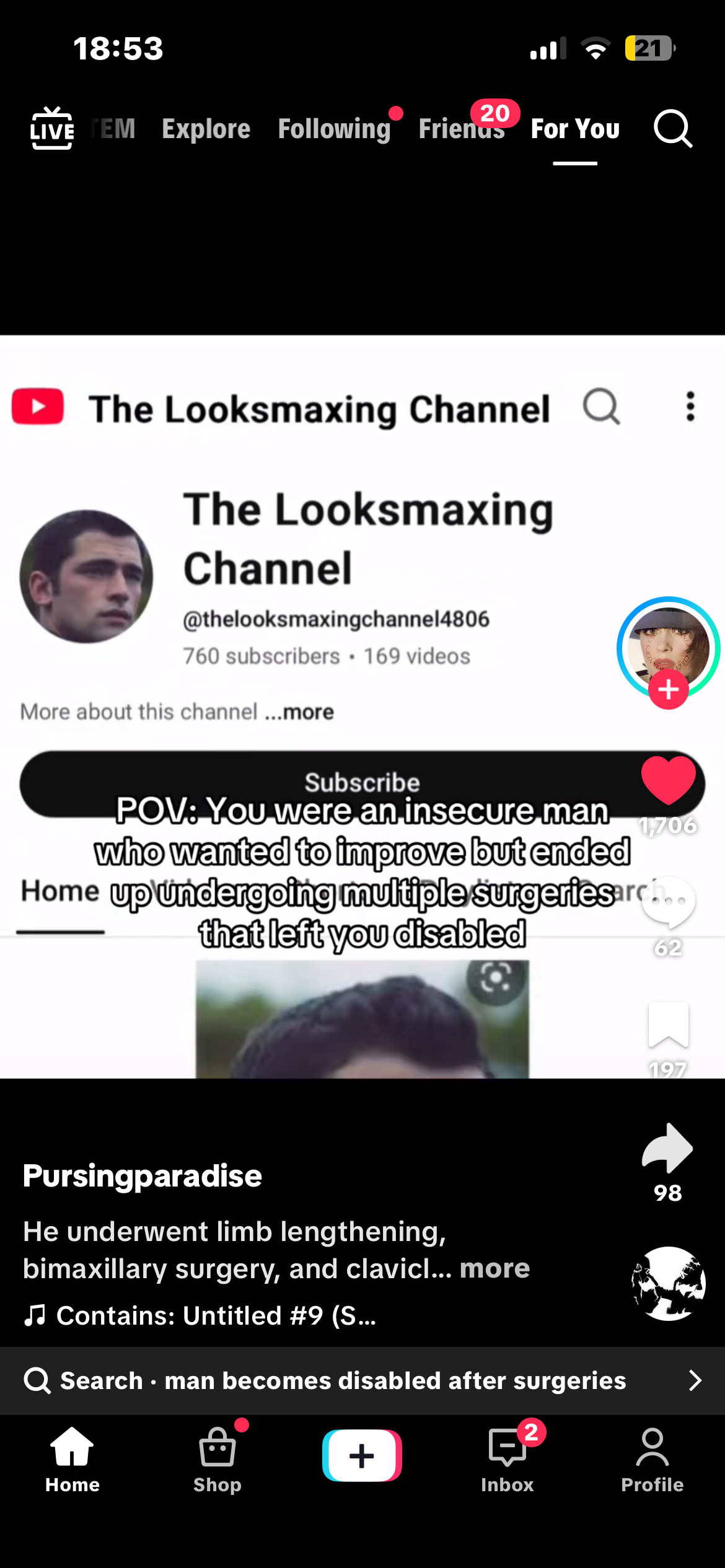Viewport: 725px width, 1568px height.
Task: Expand the caption with more
Action: [494, 1268]
